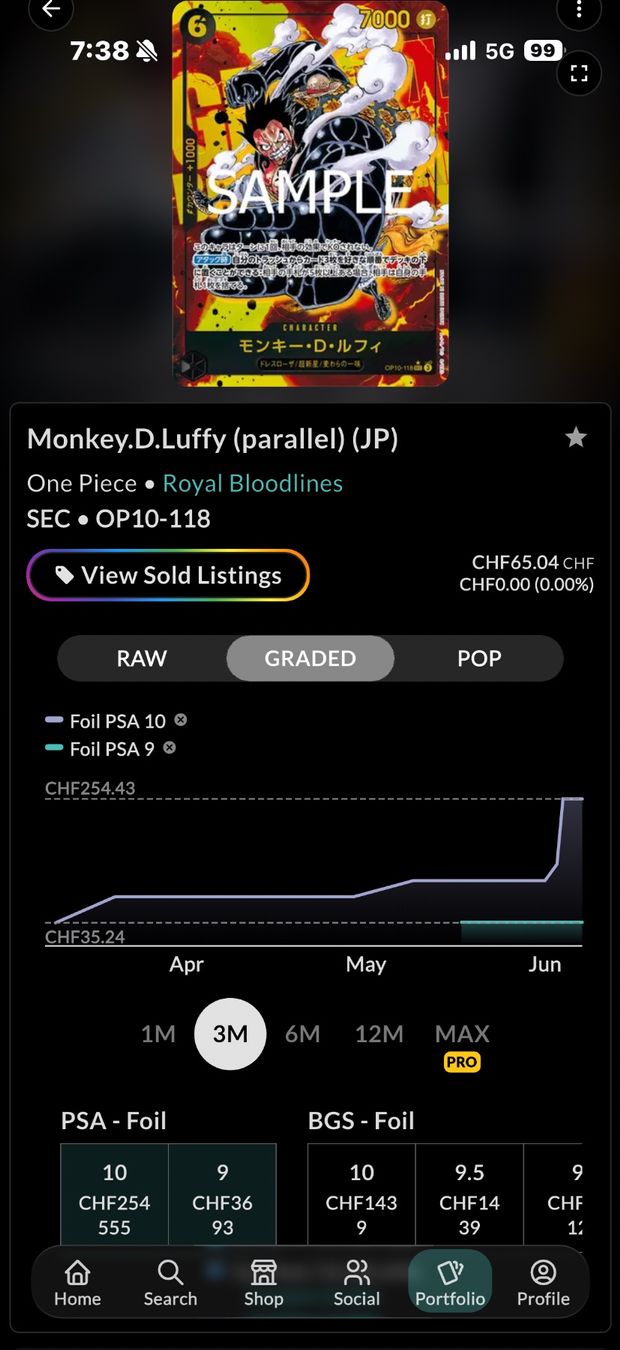
Task: Choose the MAX pro time range
Action: (x=462, y=1045)
